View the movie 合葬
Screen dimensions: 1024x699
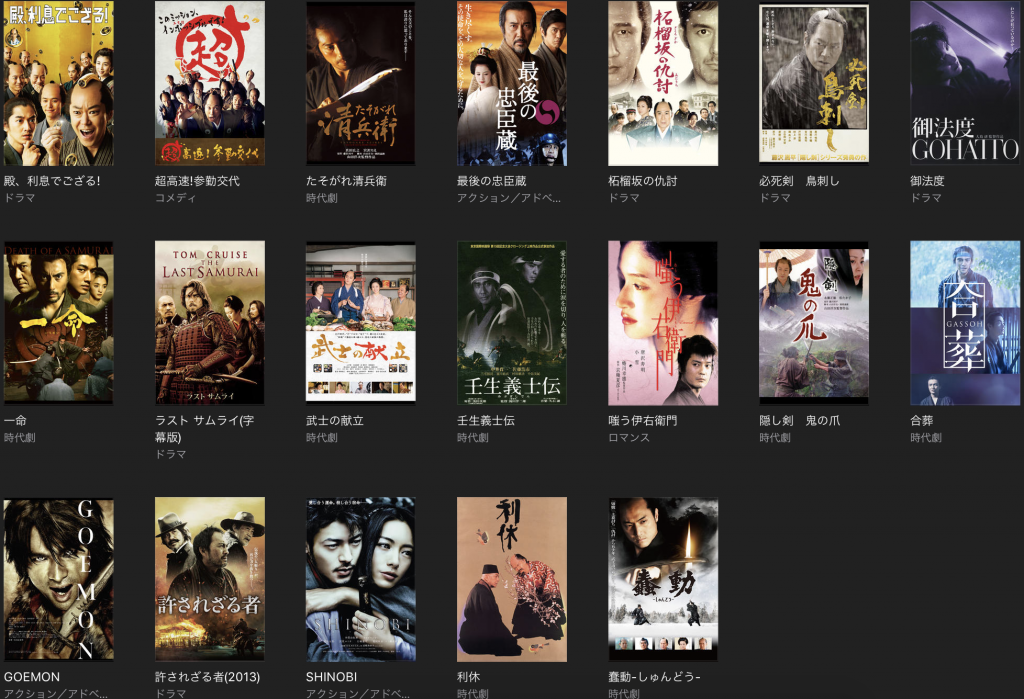tap(965, 322)
